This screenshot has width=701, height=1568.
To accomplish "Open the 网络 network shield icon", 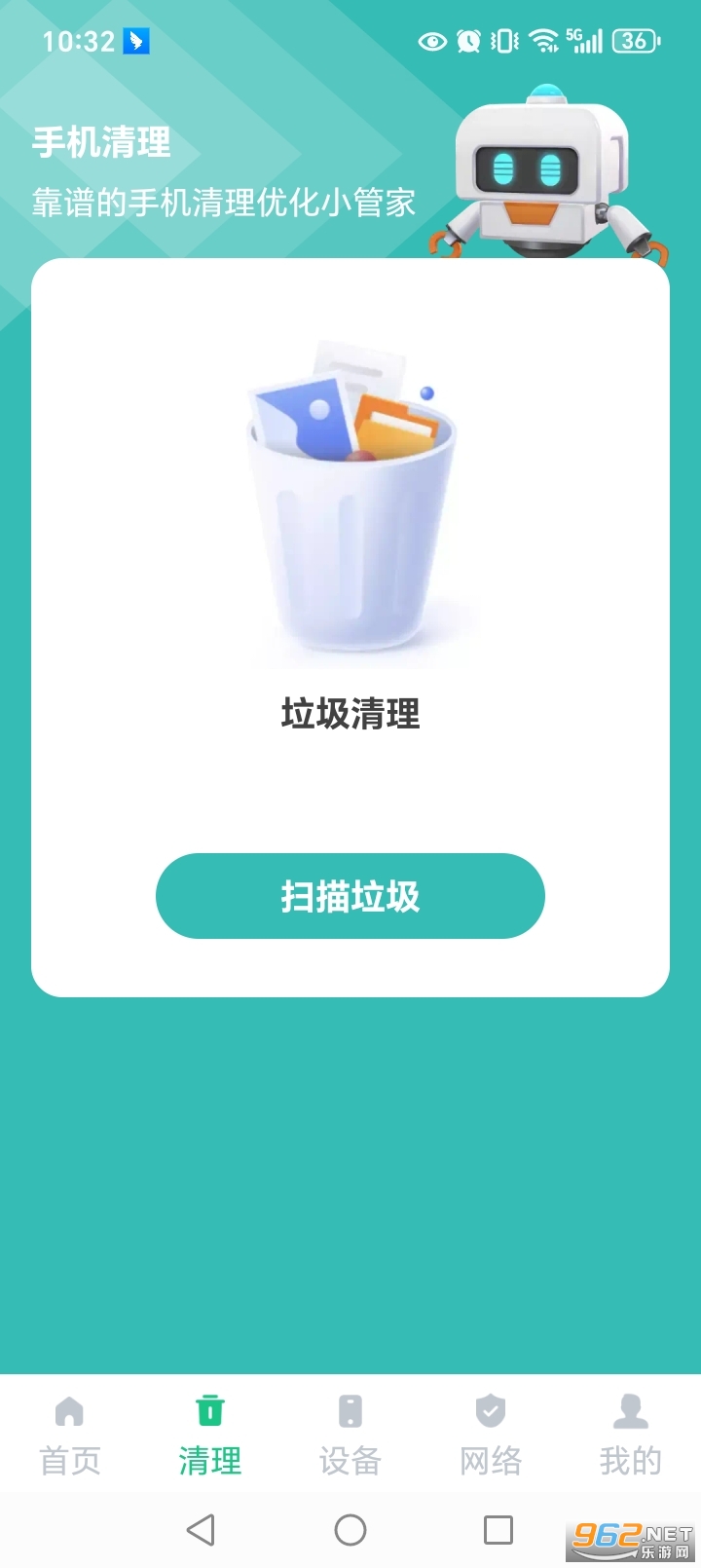I will click(490, 1412).
